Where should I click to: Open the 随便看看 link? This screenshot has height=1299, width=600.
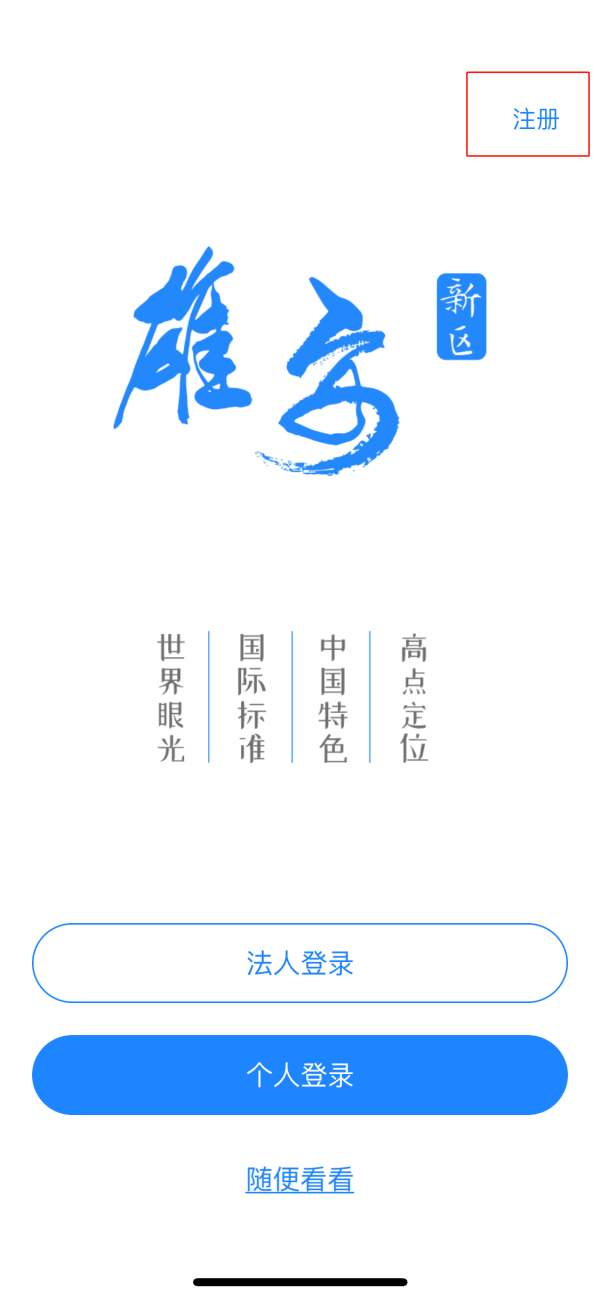(x=300, y=1180)
